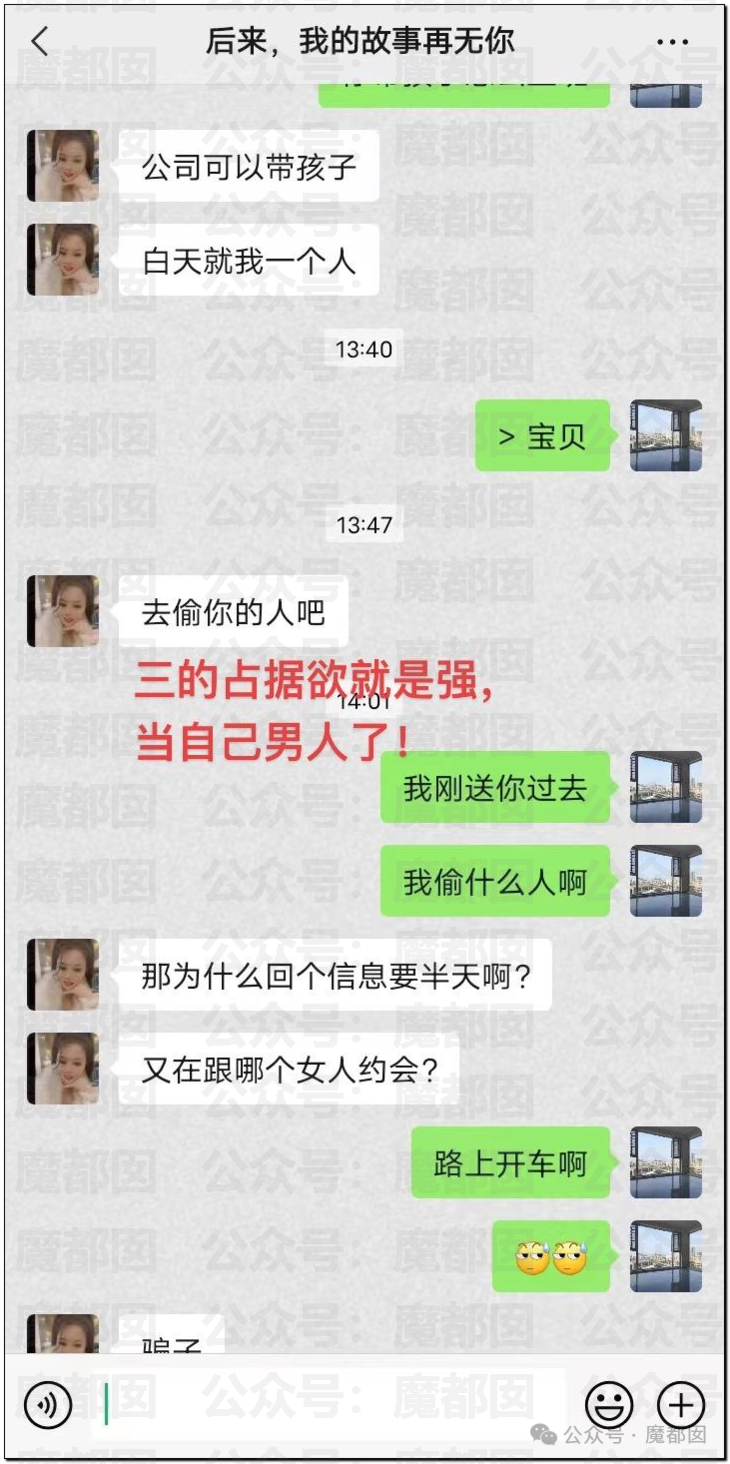Screen dimensions: 730x1464
Task: Open own avatar next to 宝贝 message
Action: pyautogui.click(x=665, y=436)
